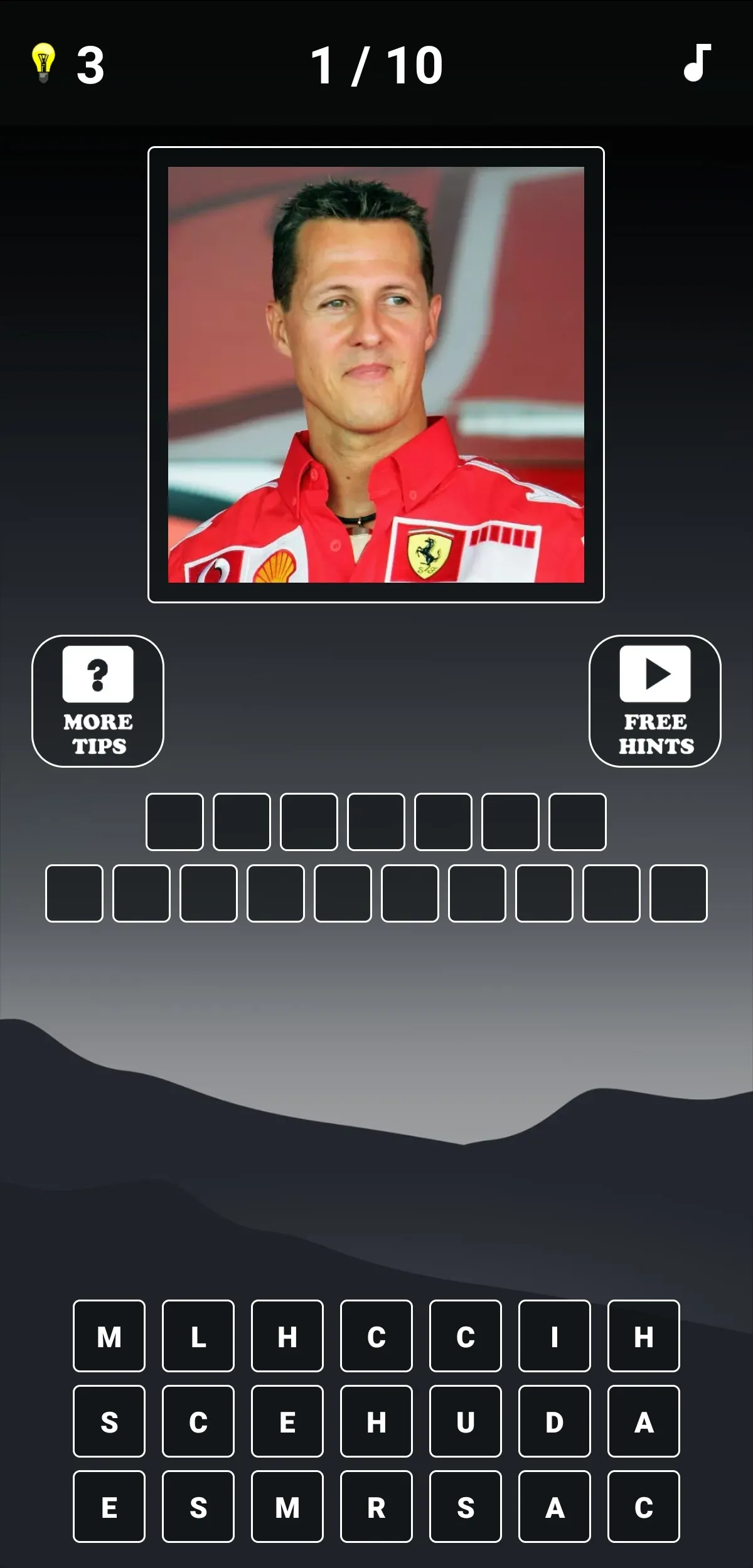This screenshot has width=753, height=1568.
Task: Watch a video for Free Hints
Action: click(x=655, y=701)
